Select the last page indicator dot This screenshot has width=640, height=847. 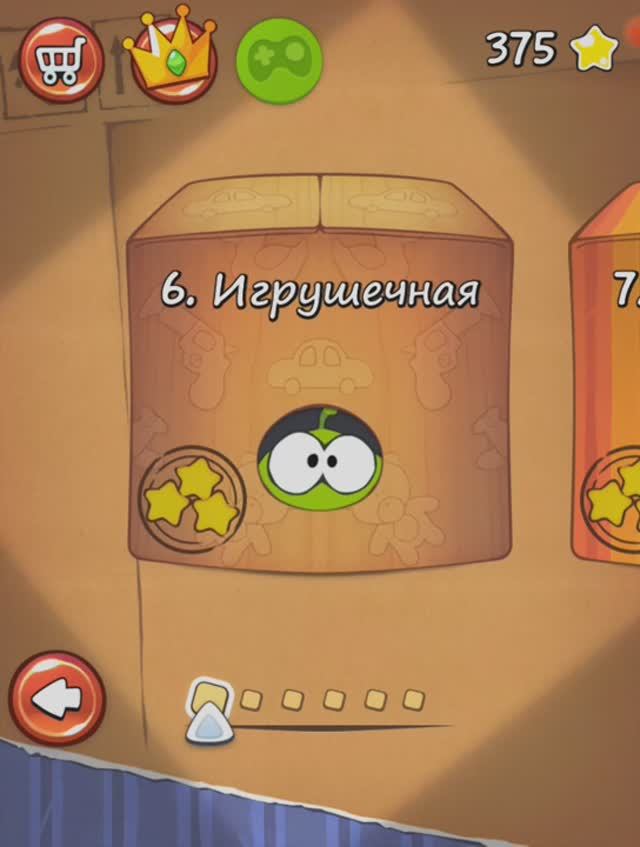(x=413, y=699)
